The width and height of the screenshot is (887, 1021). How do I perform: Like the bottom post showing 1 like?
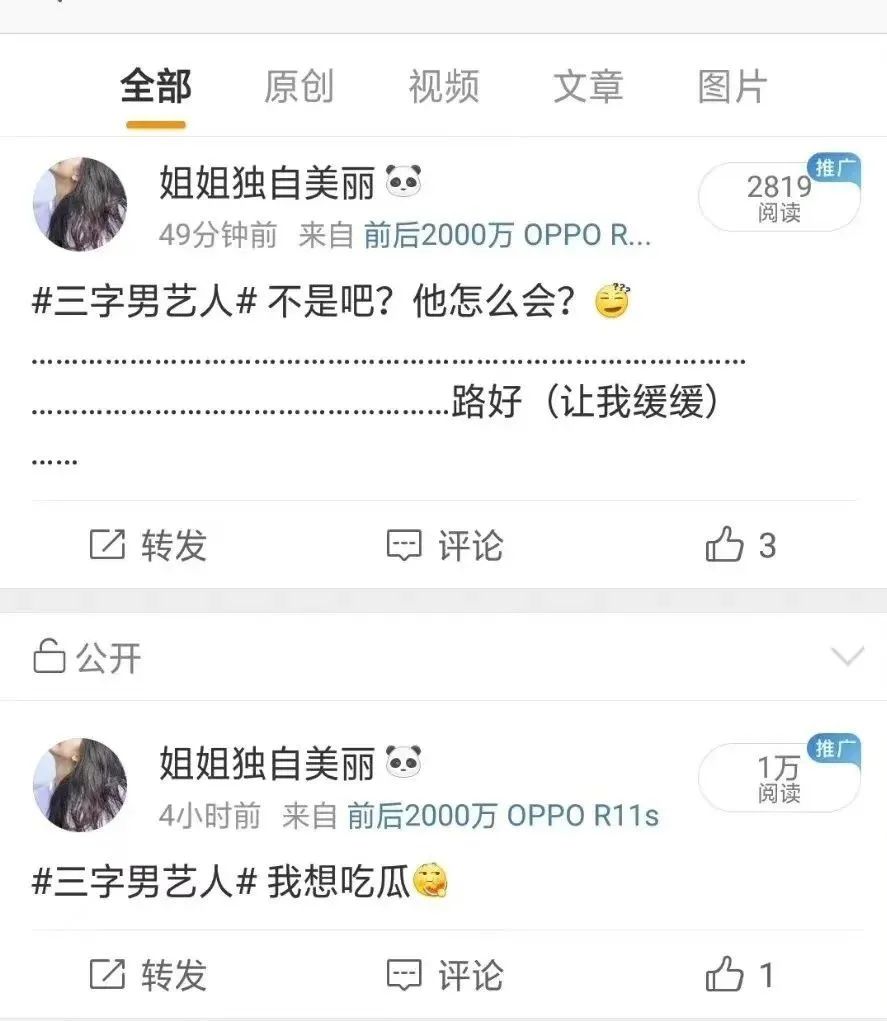point(726,975)
